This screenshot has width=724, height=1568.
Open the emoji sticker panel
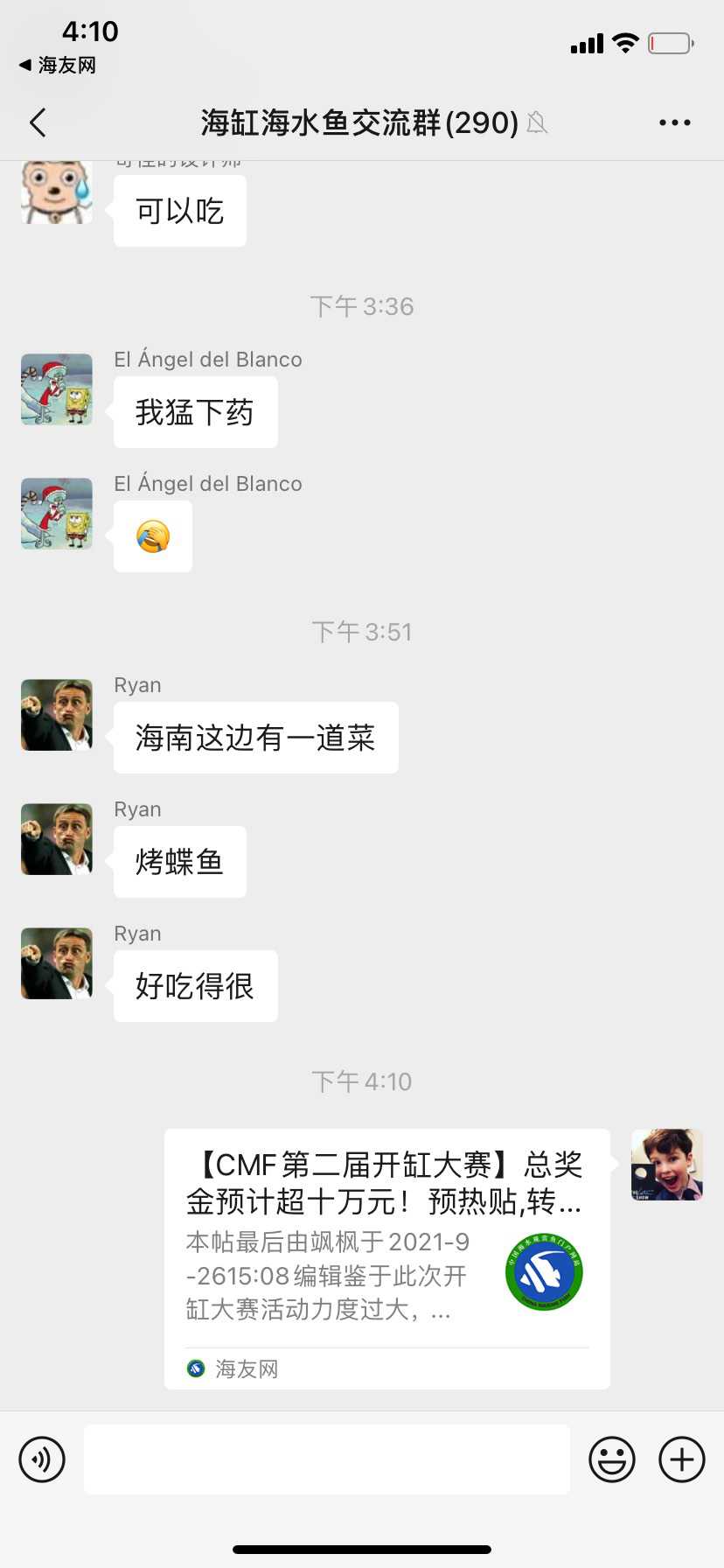[611, 1459]
